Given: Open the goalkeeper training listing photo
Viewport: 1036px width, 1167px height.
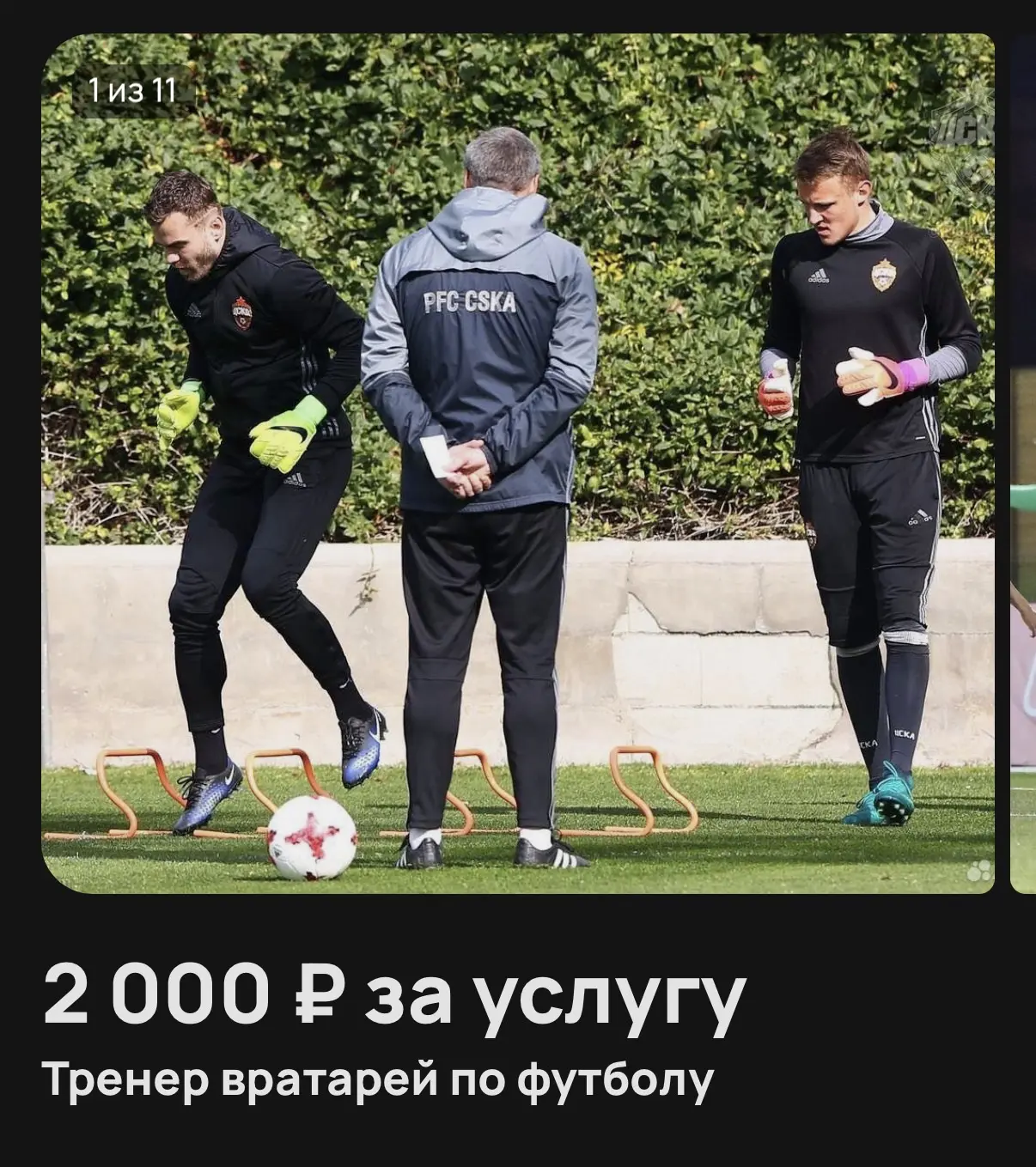Looking at the screenshot, I should pos(518,464).
